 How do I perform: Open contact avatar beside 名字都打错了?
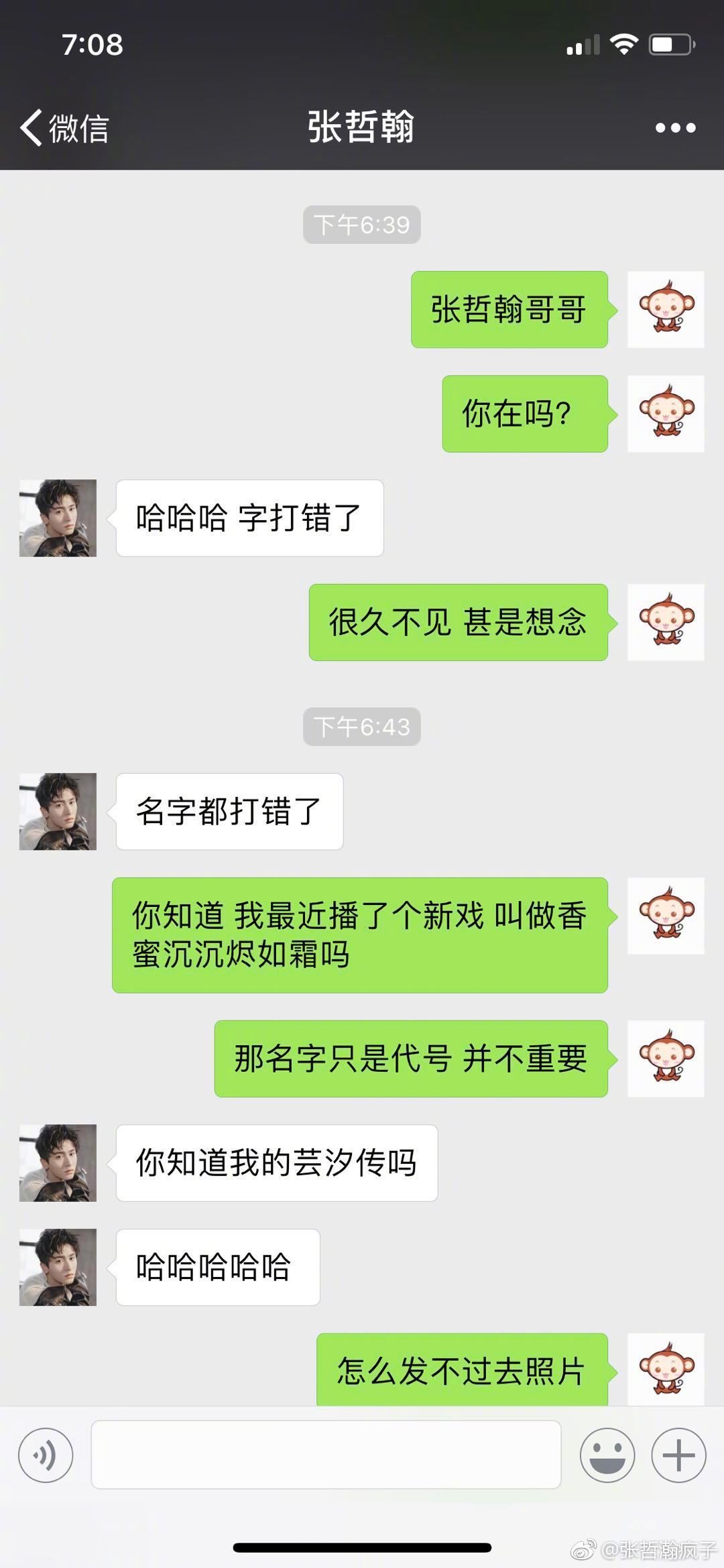tap(58, 811)
